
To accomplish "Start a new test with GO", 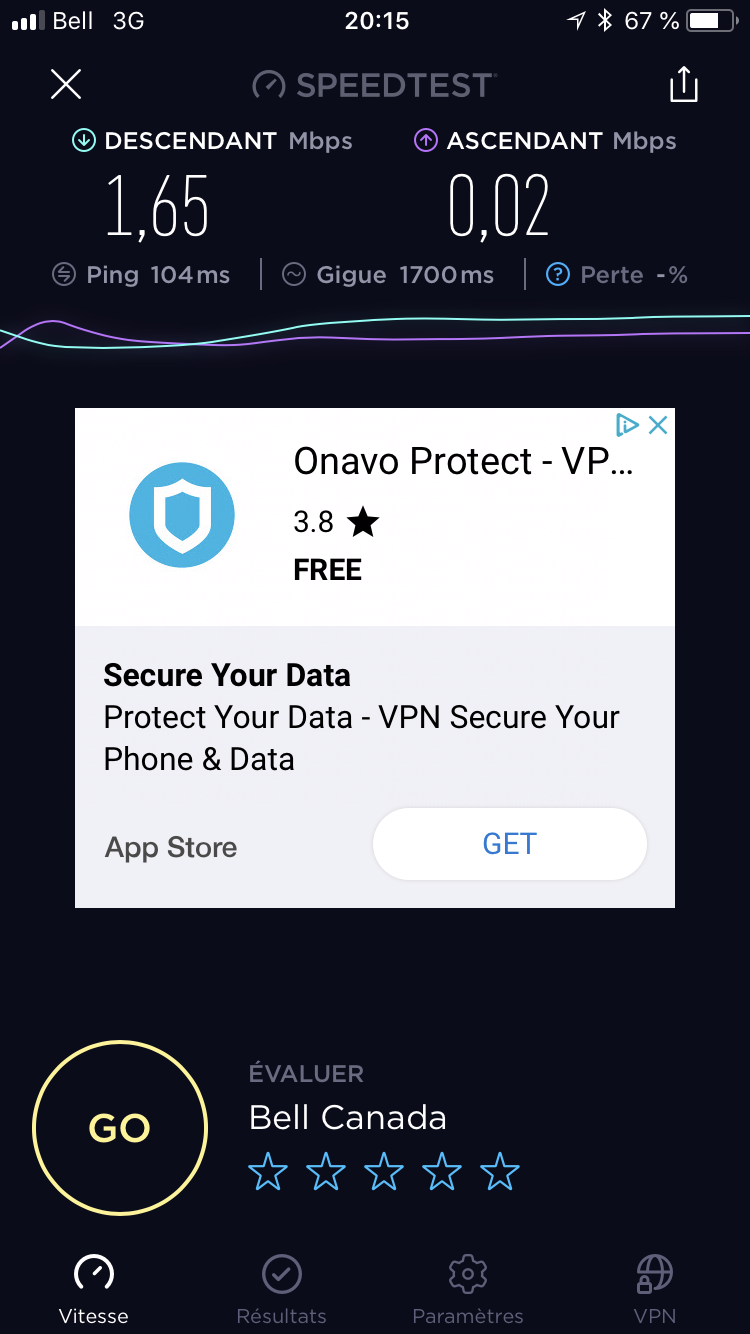I will point(120,1128).
